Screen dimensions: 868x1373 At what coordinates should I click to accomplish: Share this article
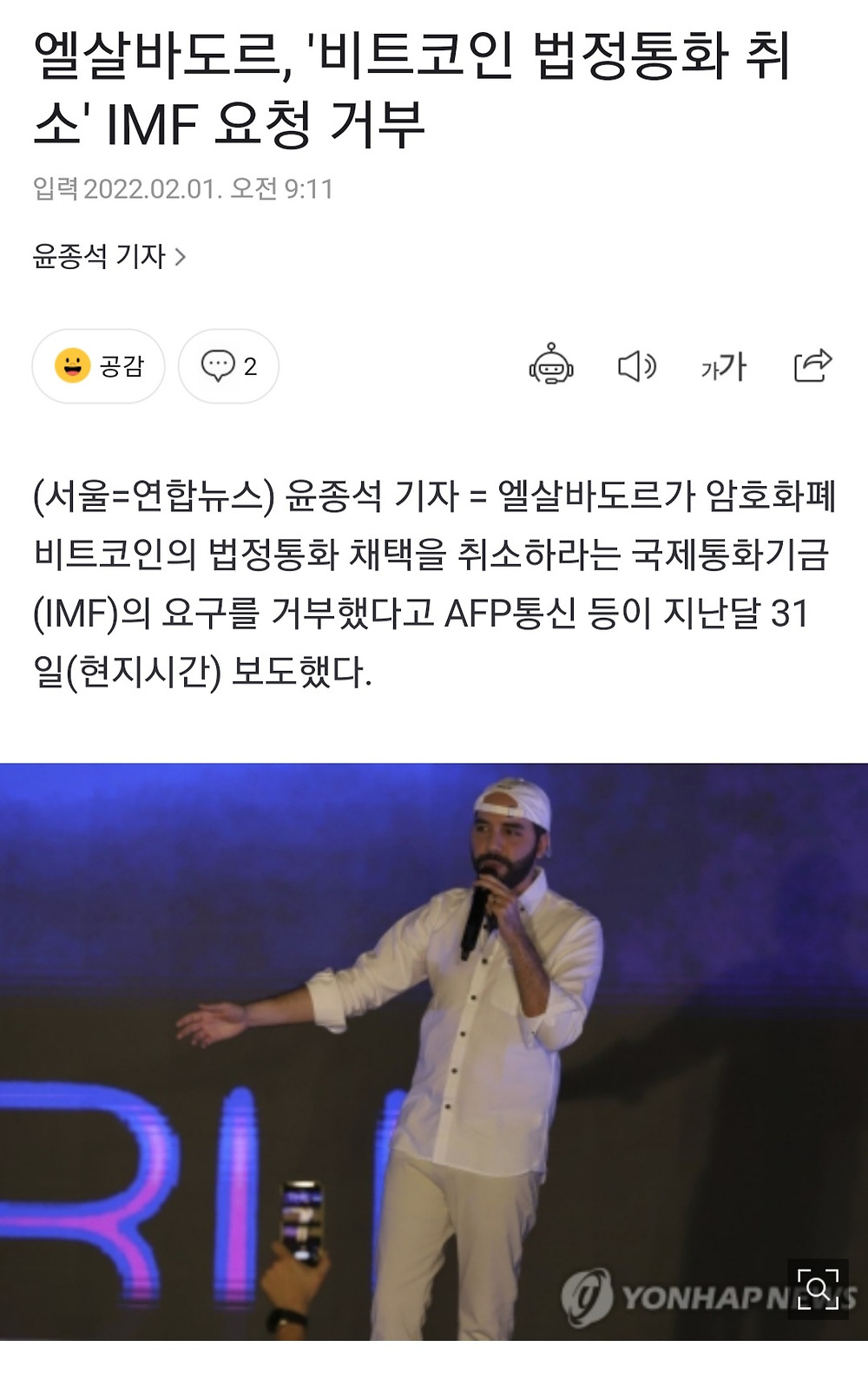812,365
